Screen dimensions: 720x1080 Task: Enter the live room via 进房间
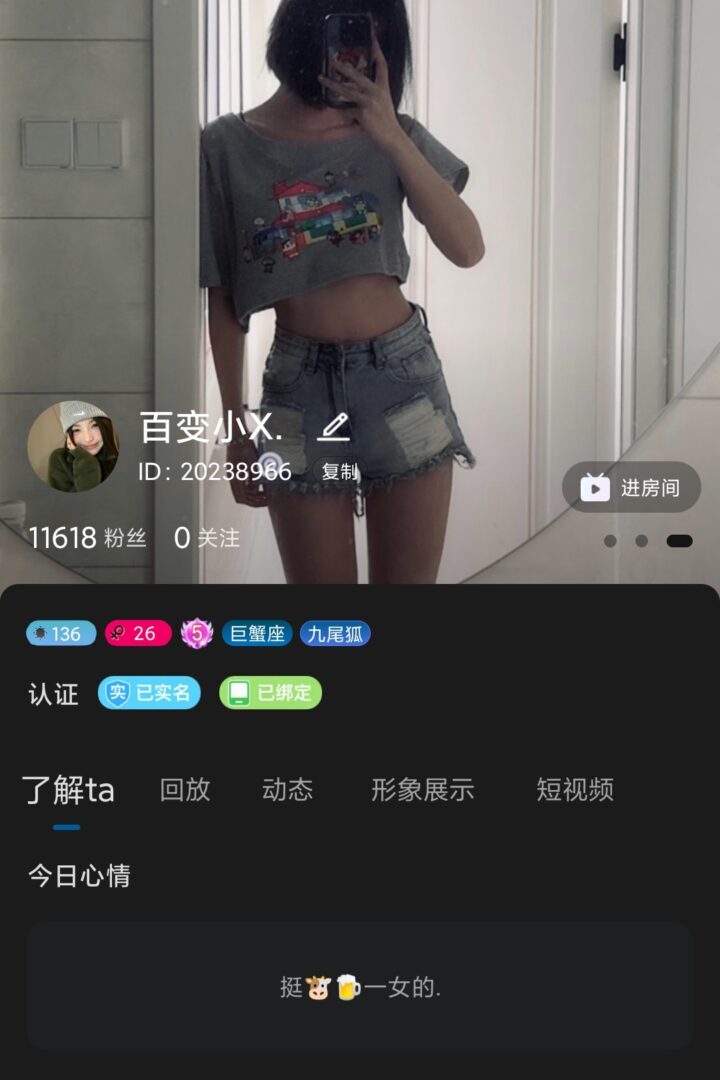(x=631, y=487)
